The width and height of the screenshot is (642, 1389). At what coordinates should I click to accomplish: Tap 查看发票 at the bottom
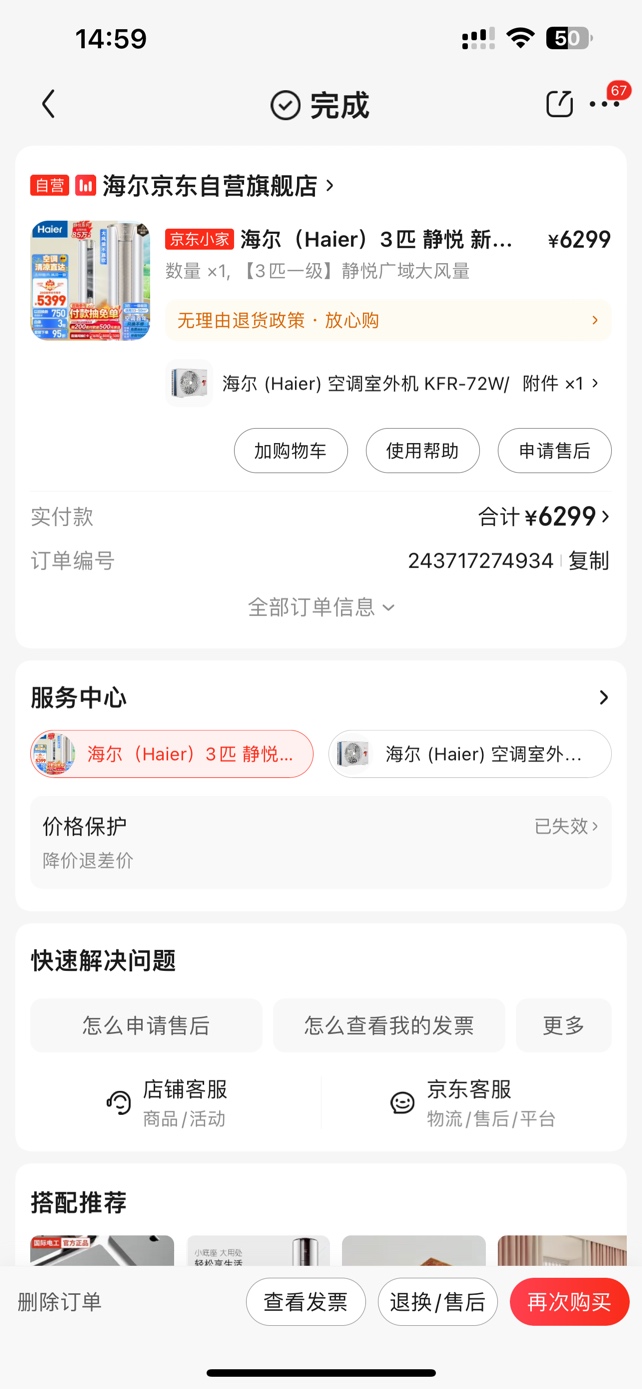[306, 1302]
